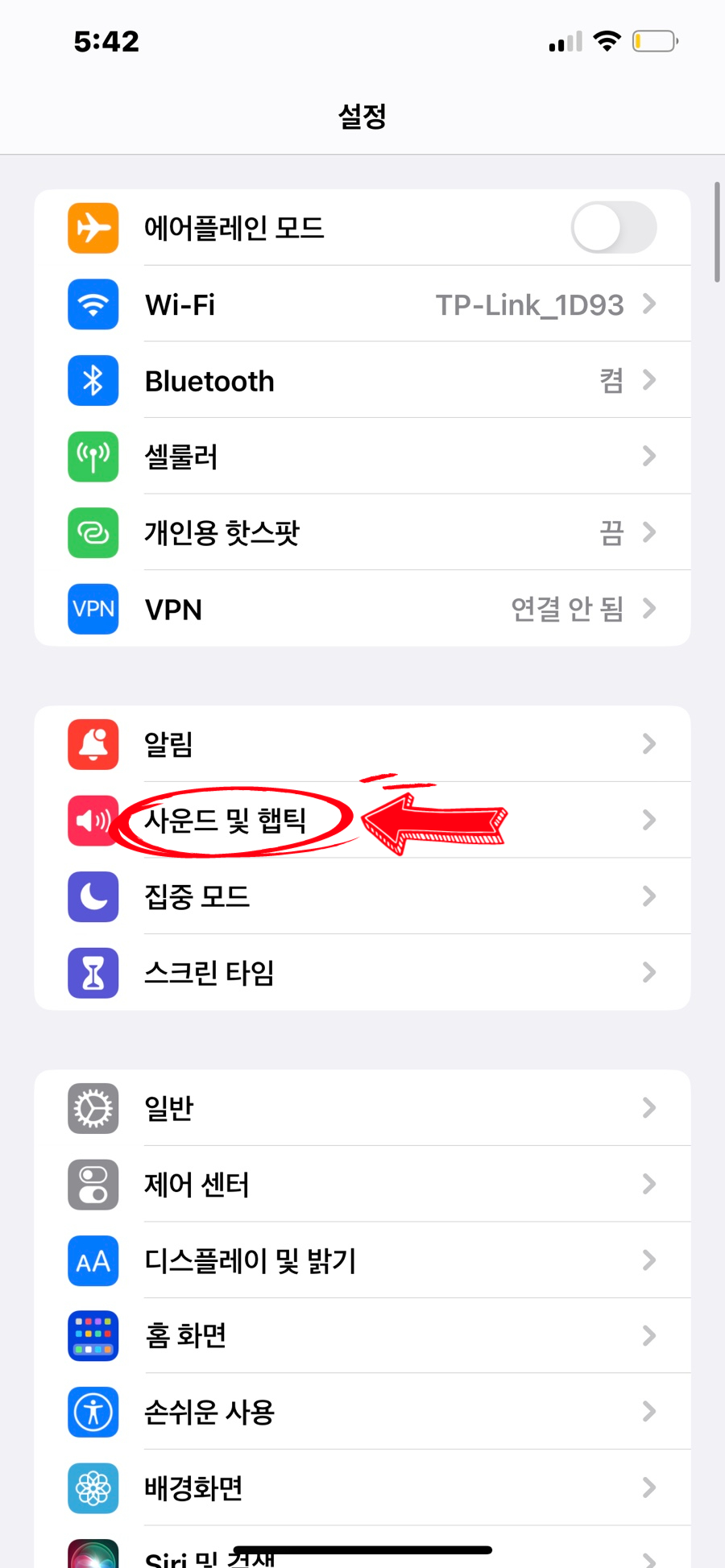Open the 일반 settings row

tap(362, 1108)
